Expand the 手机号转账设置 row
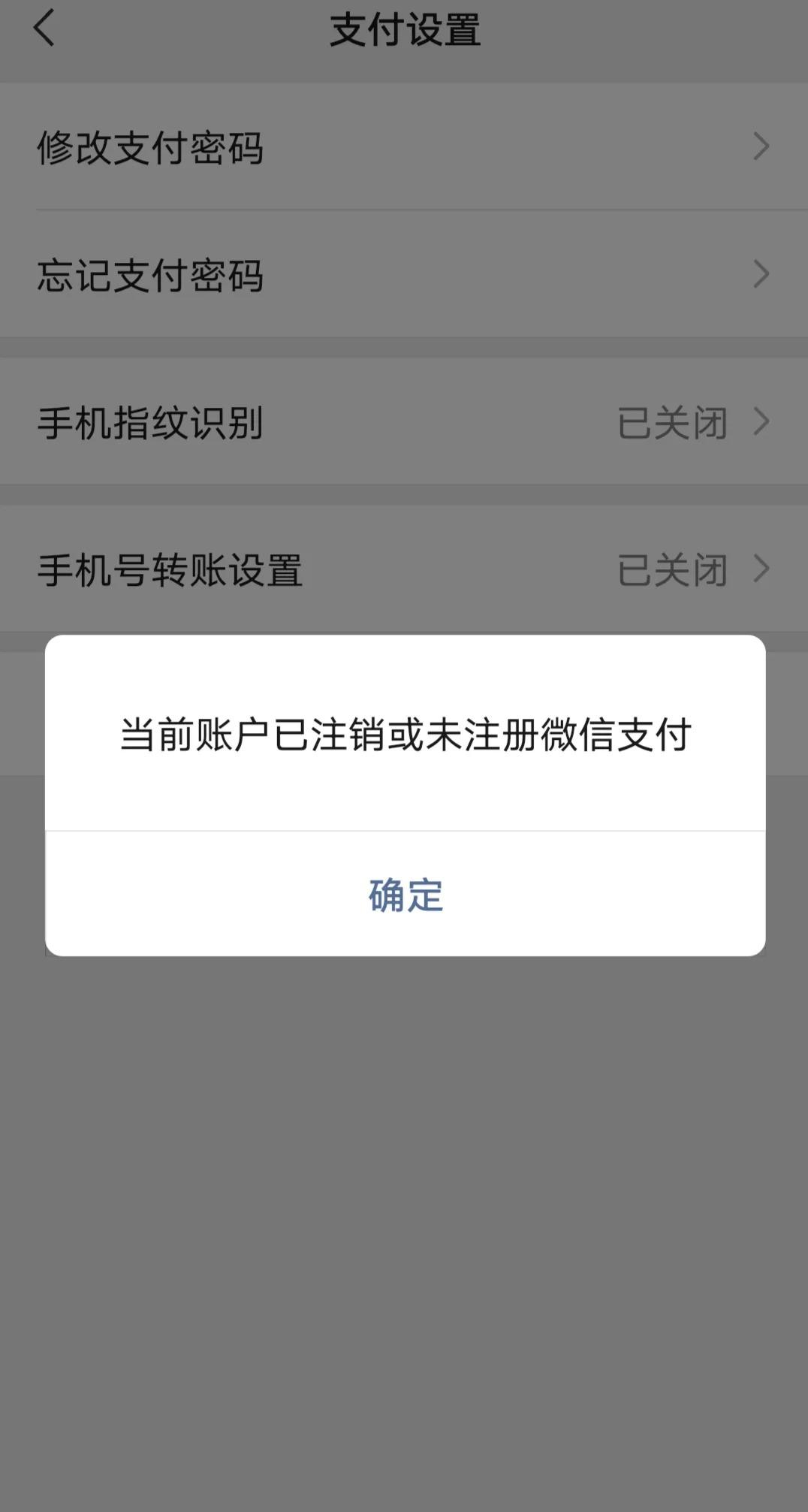 point(375,569)
